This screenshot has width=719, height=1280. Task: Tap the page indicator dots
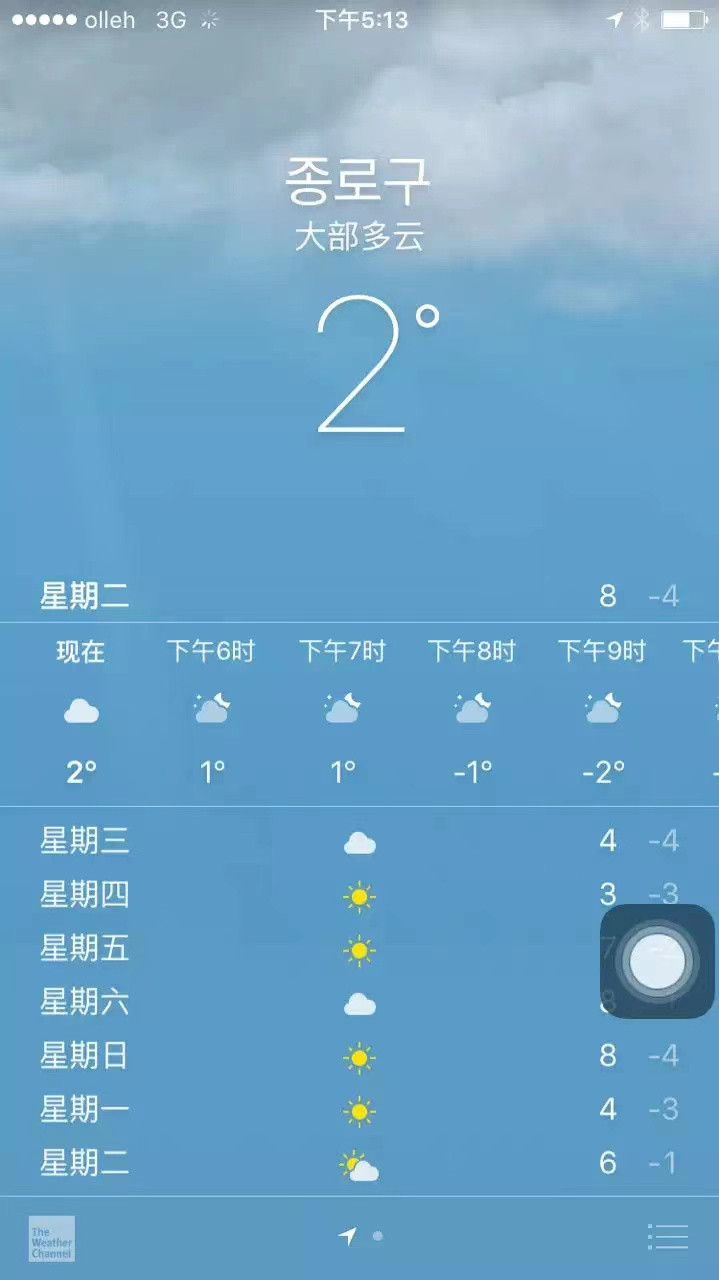tap(361, 1236)
